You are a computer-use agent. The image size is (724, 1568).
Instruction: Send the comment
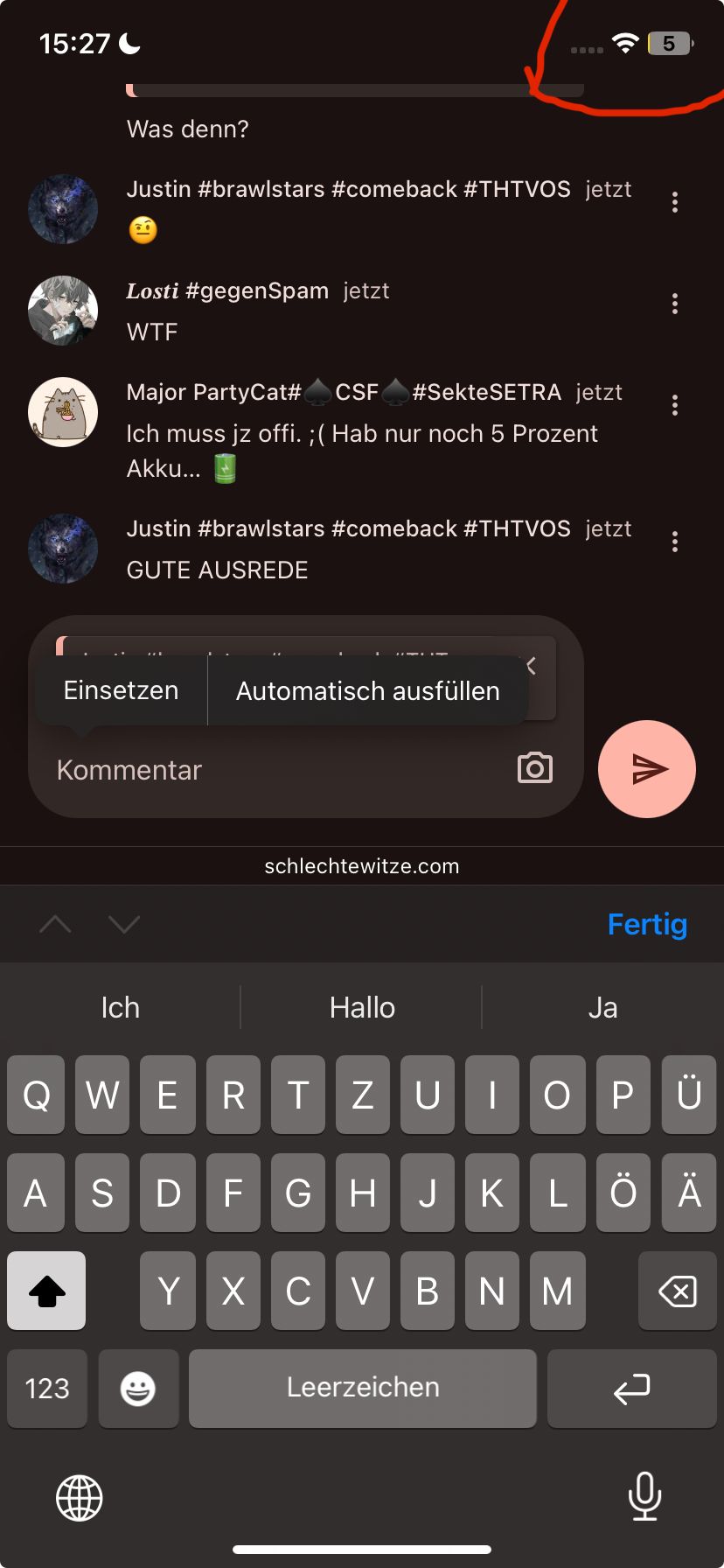point(647,769)
